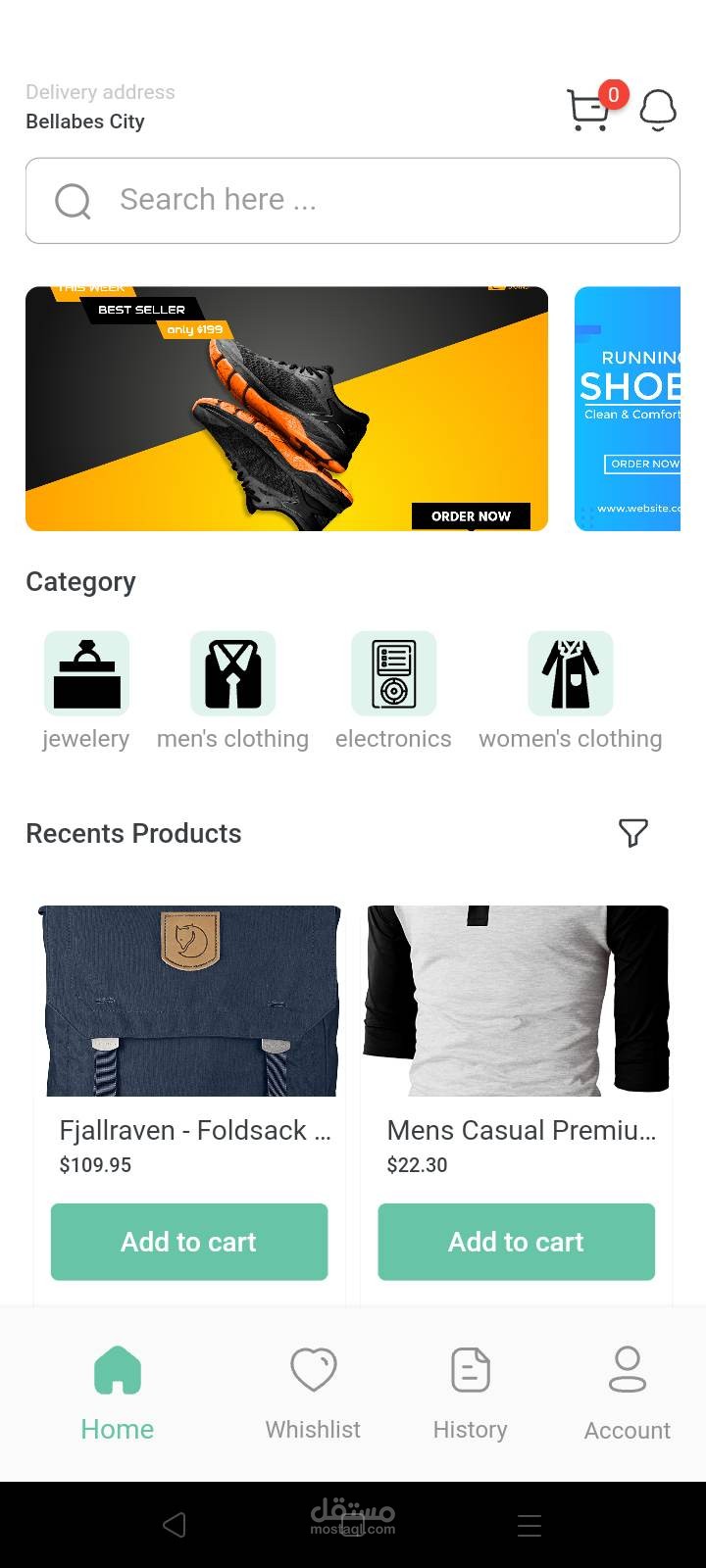Add the Mens Casual Premium shirt to cart
Image resolution: width=706 pixels, height=1568 pixels.
516,1242
